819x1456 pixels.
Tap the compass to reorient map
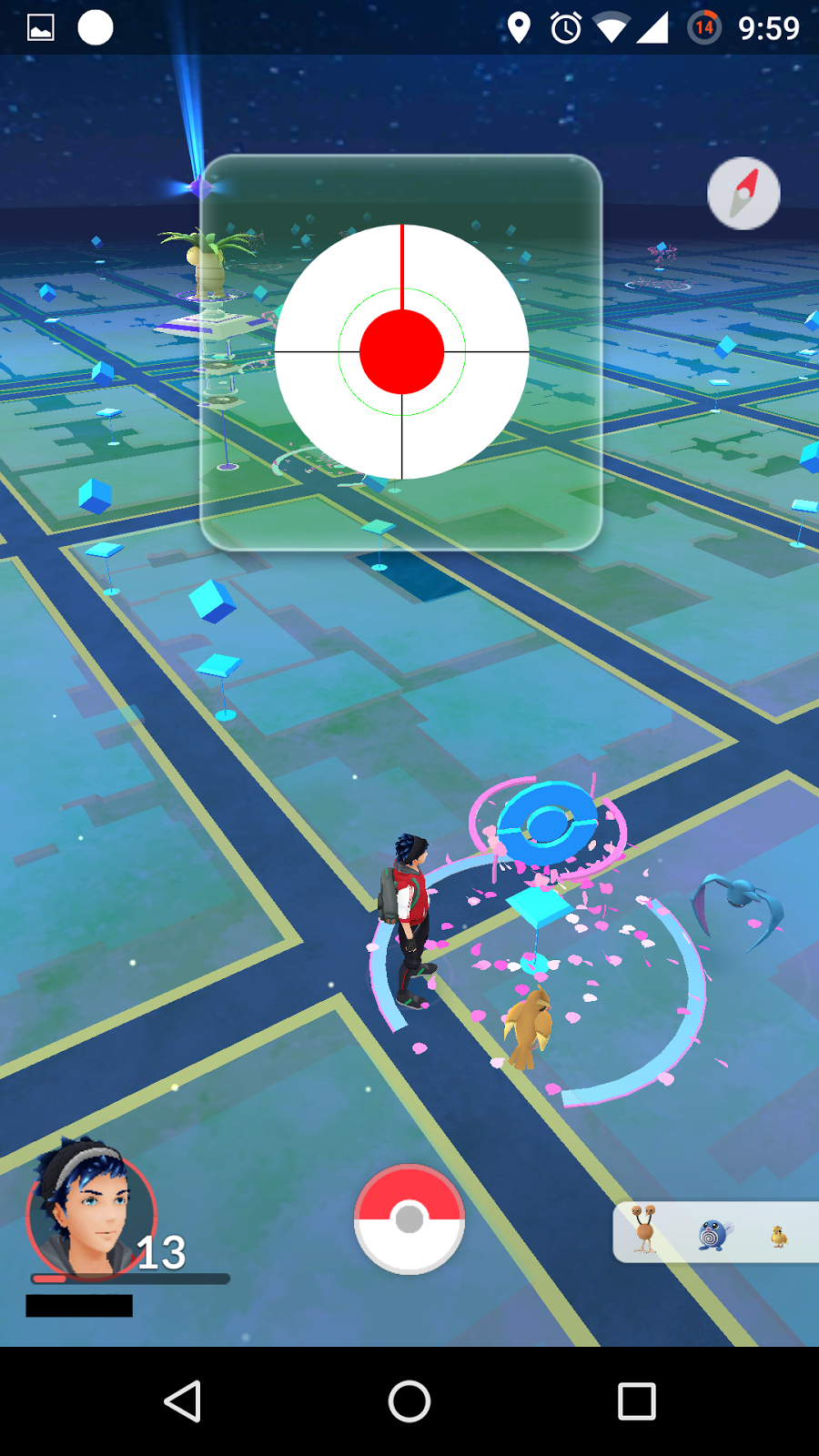coord(743,193)
